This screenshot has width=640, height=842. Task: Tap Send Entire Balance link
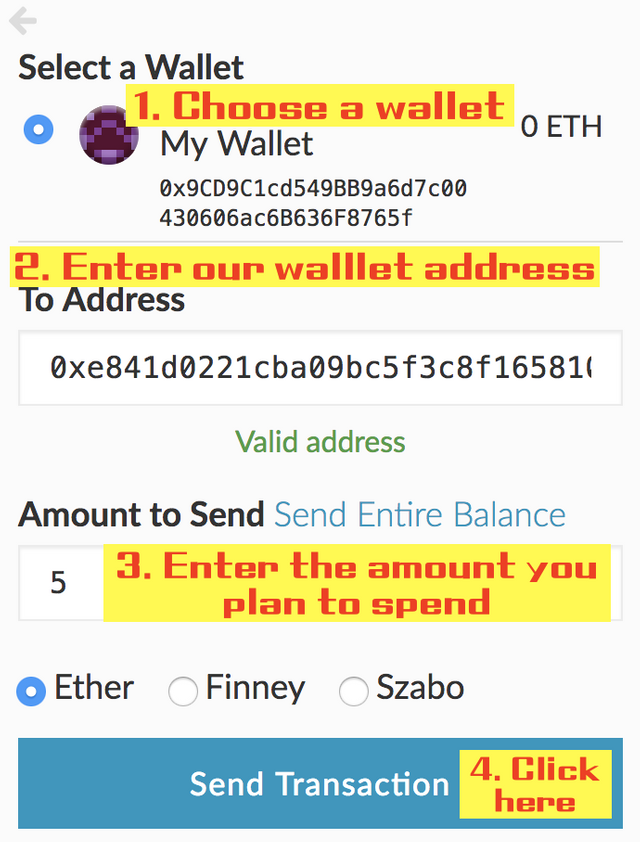(420, 515)
